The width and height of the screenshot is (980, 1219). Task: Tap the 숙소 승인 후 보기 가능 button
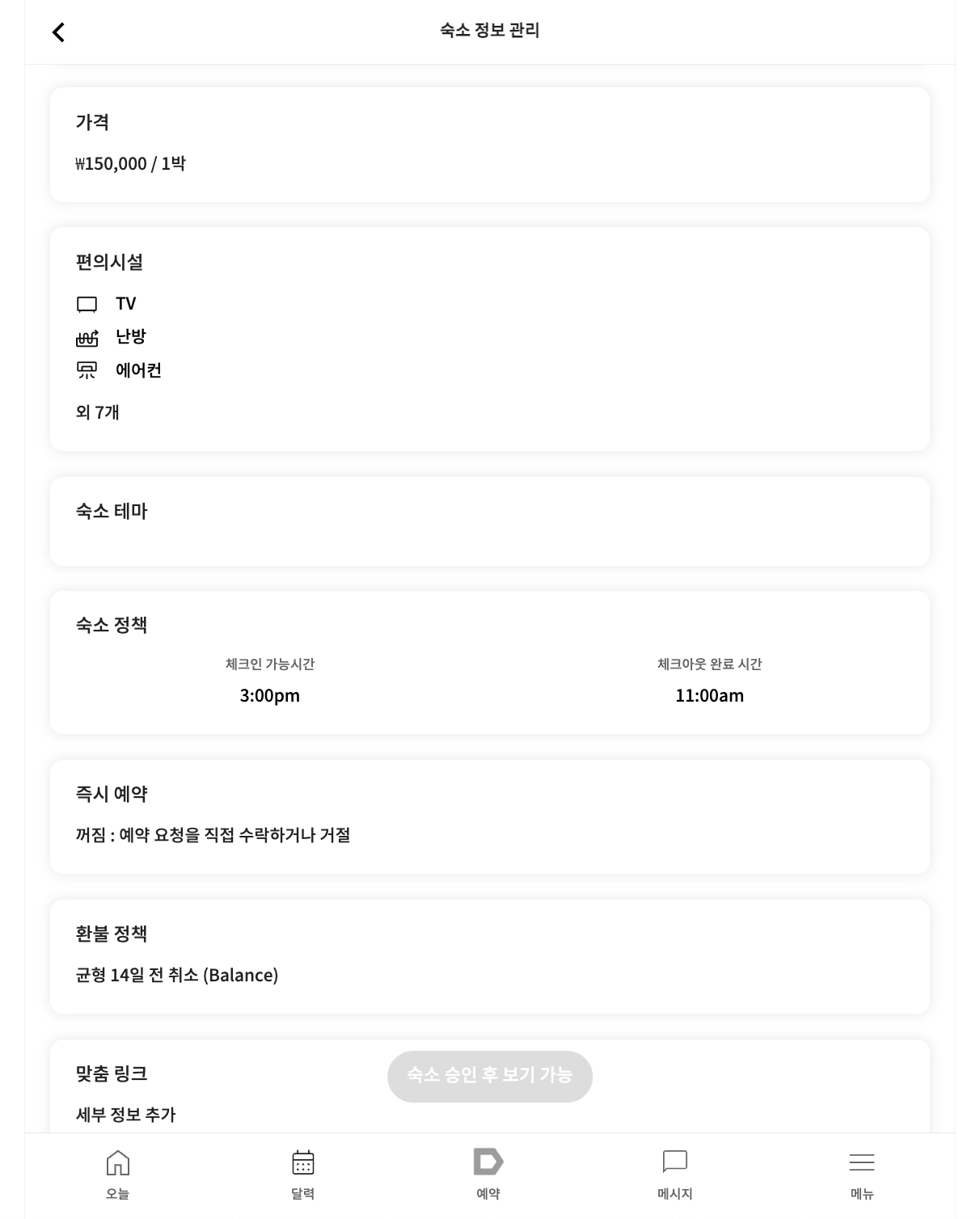click(x=489, y=1076)
